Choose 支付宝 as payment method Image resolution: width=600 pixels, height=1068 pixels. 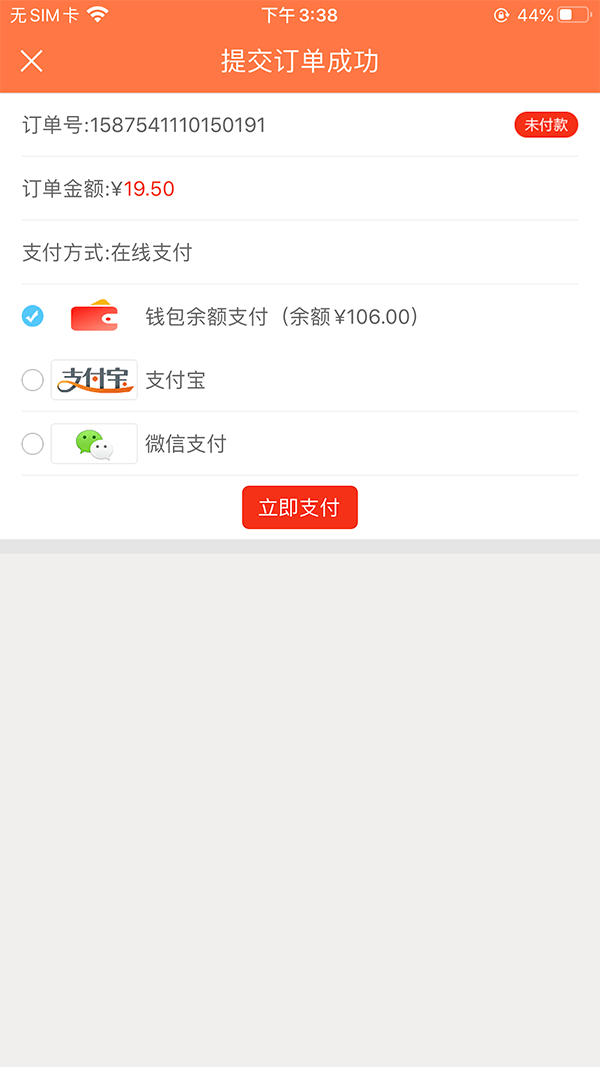pyautogui.click(x=33, y=380)
